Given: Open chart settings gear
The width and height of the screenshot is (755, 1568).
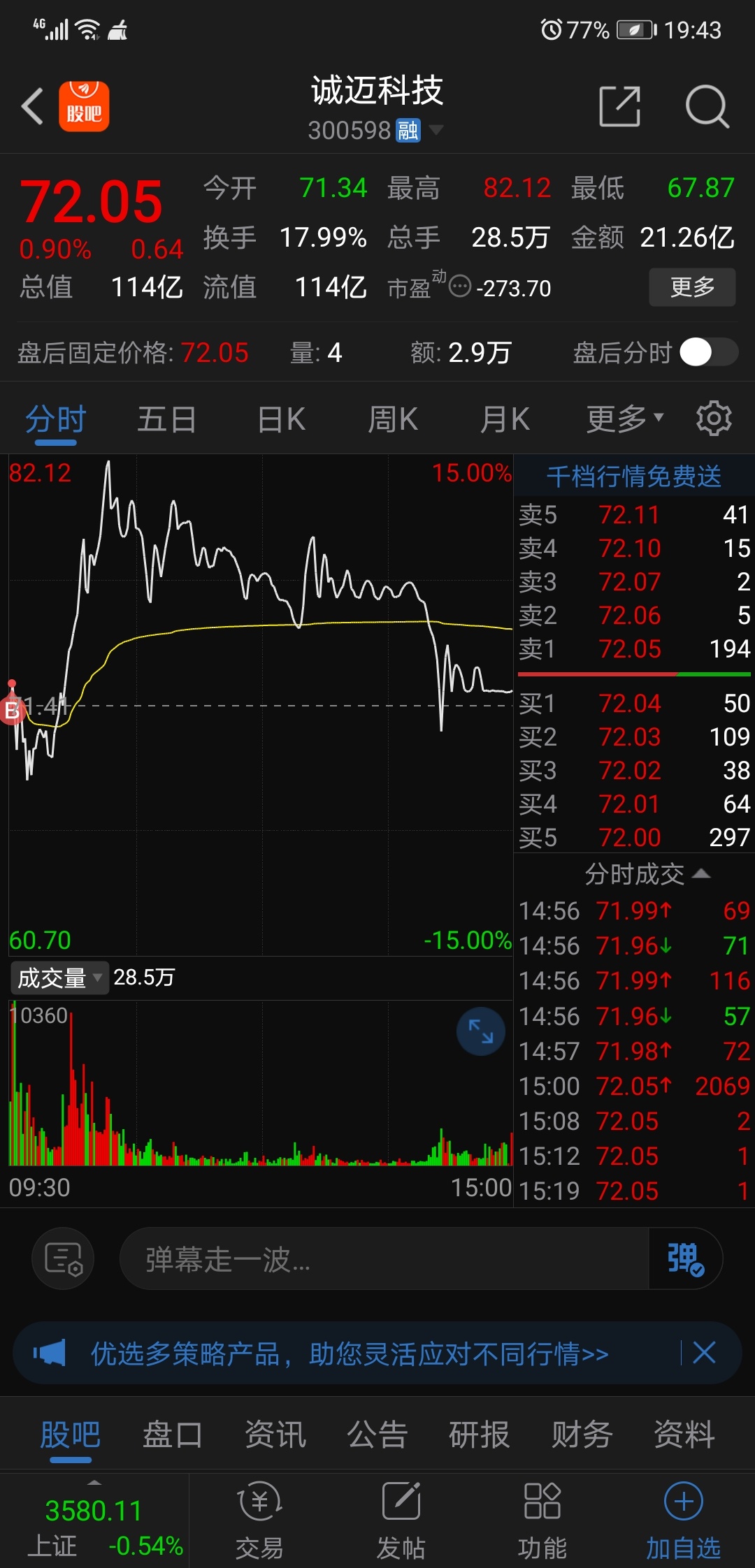Looking at the screenshot, I should point(714,419).
